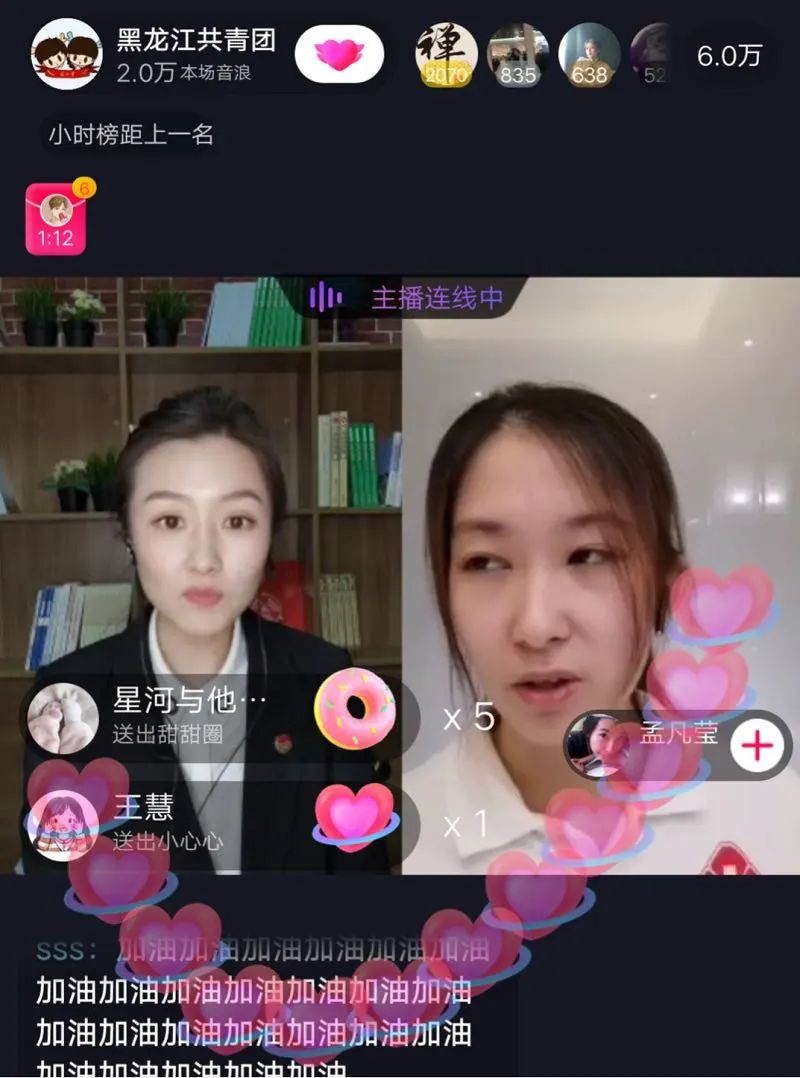The height and width of the screenshot is (1078, 800).
Task: Open top viewer avatar with 2070 badge
Action: point(446,54)
